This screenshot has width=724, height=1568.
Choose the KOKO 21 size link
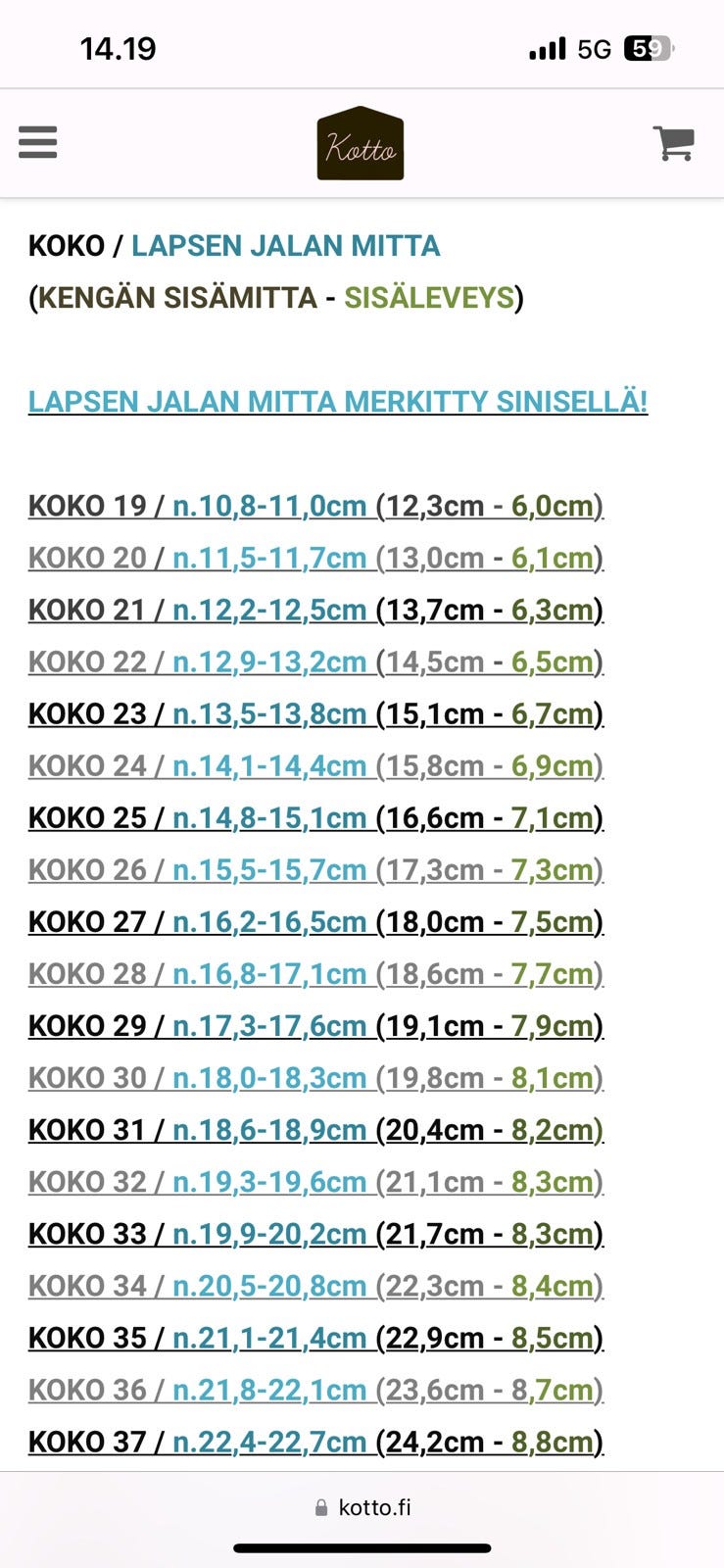click(315, 611)
